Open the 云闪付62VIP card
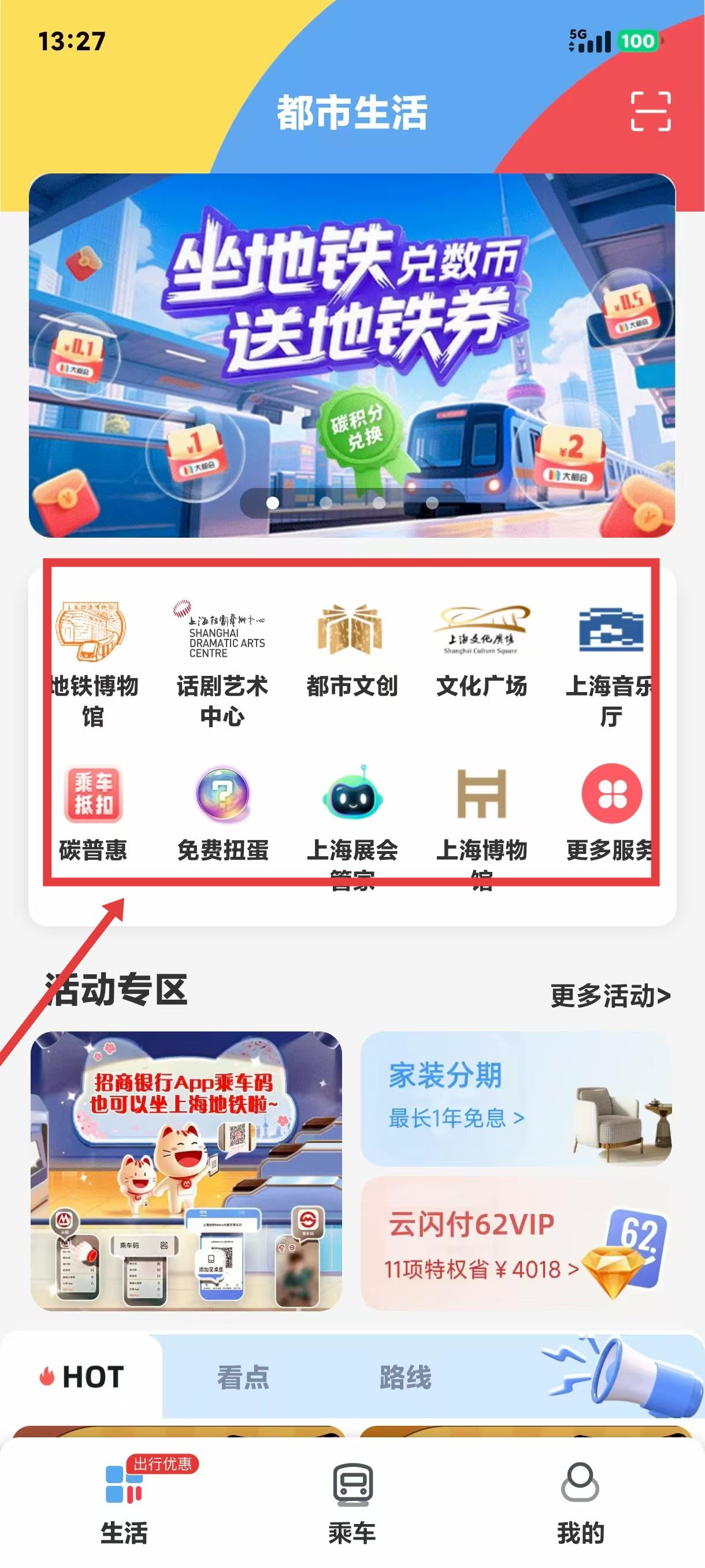Image resolution: width=705 pixels, height=1568 pixels. click(x=517, y=1244)
